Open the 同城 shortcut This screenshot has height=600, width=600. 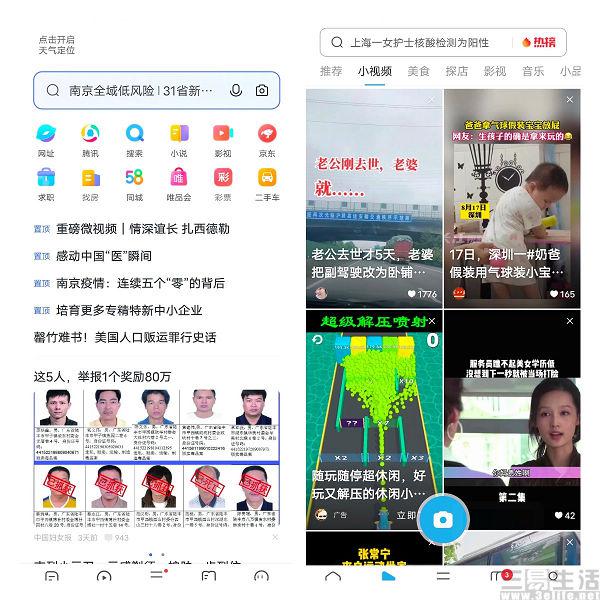tap(134, 184)
